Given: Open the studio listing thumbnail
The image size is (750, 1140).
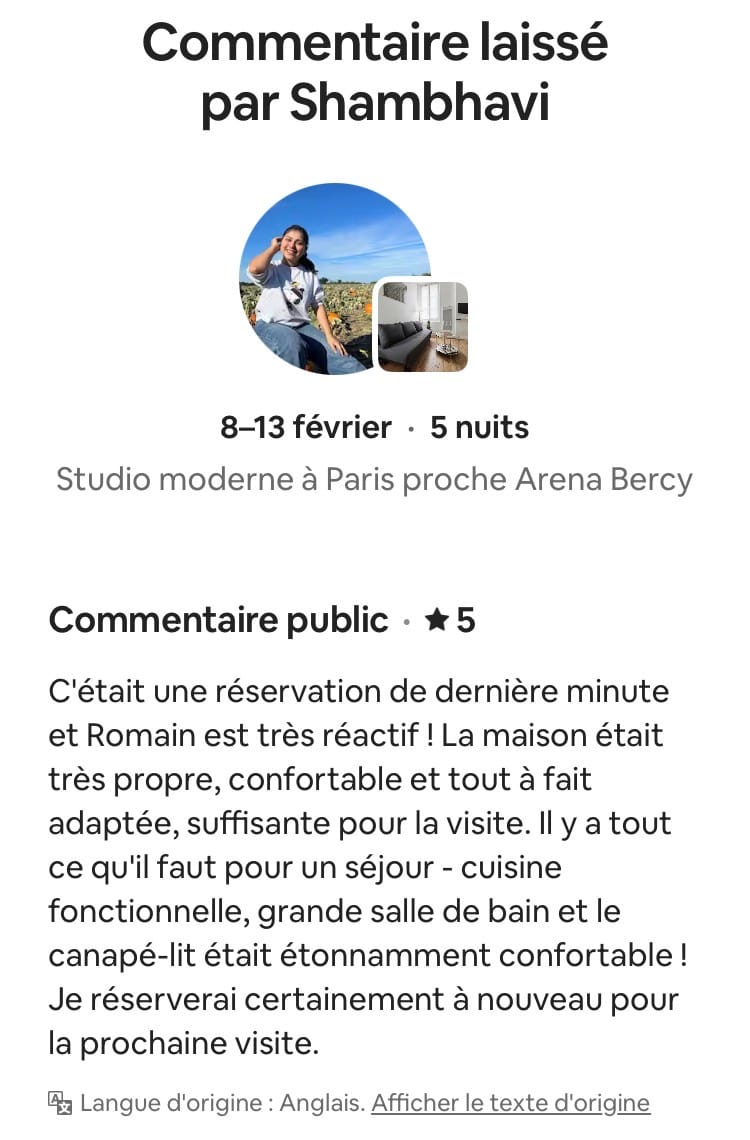Looking at the screenshot, I should 421,327.
